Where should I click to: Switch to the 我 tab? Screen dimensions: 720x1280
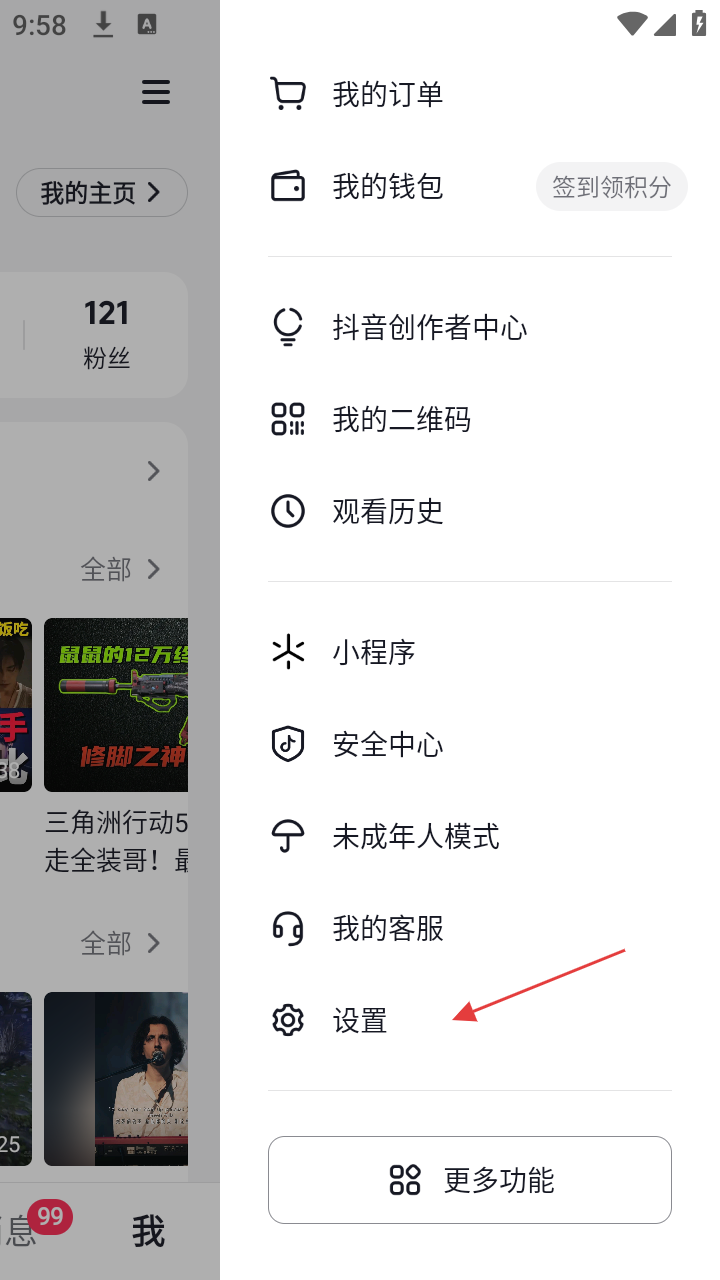(x=148, y=1232)
